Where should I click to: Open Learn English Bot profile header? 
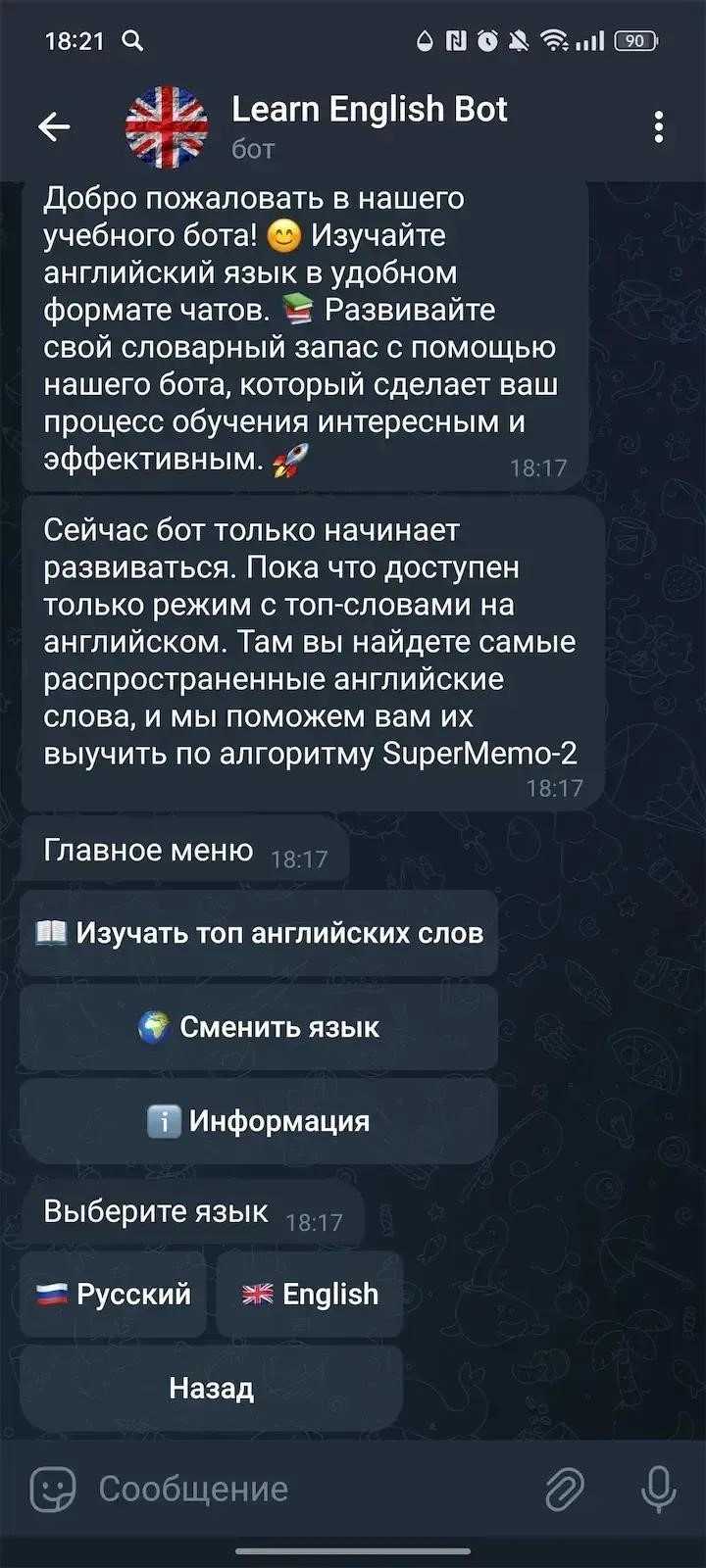click(x=369, y=126)
